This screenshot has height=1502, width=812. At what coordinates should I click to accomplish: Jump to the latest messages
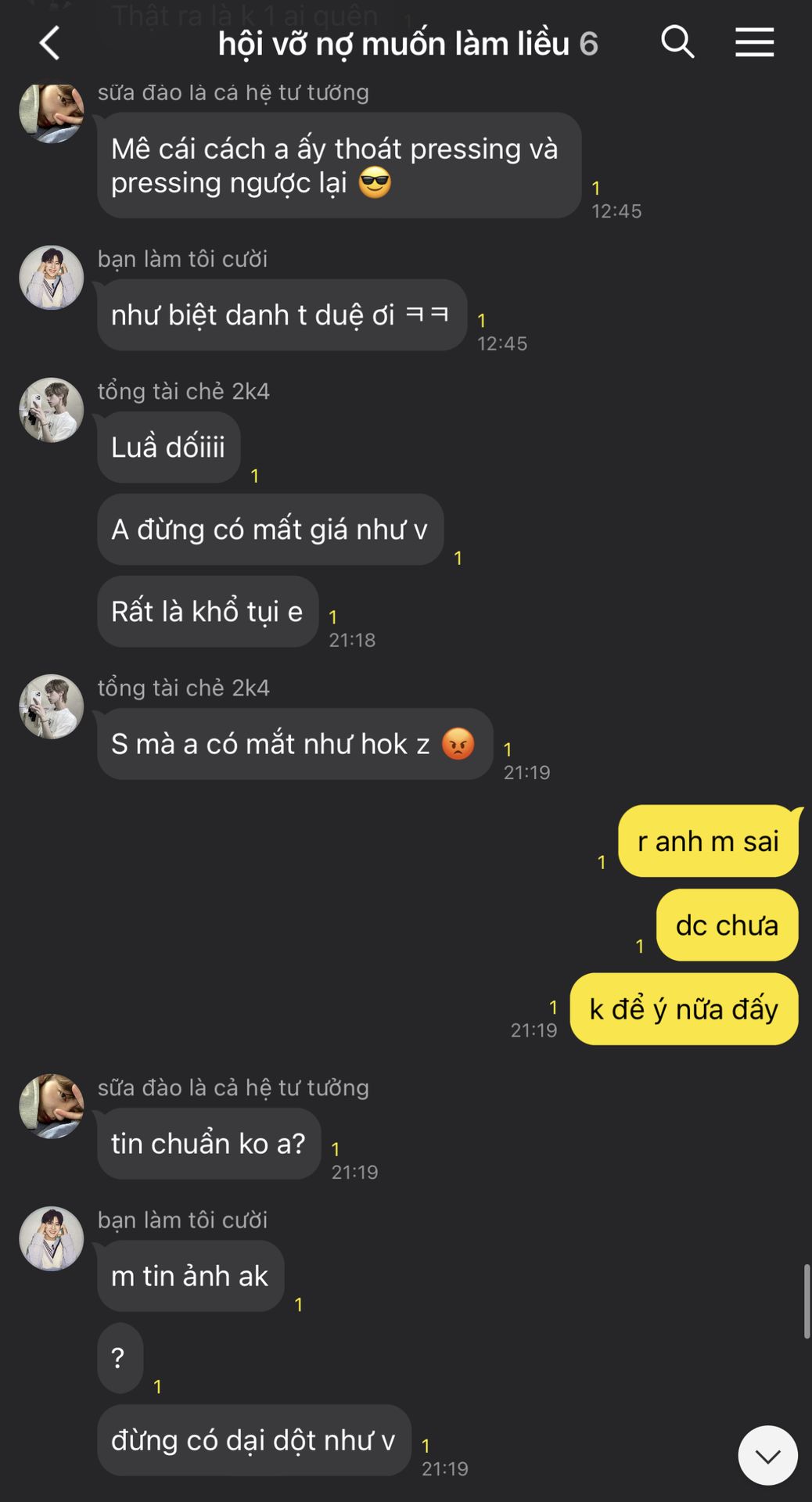pos(767,1455)
